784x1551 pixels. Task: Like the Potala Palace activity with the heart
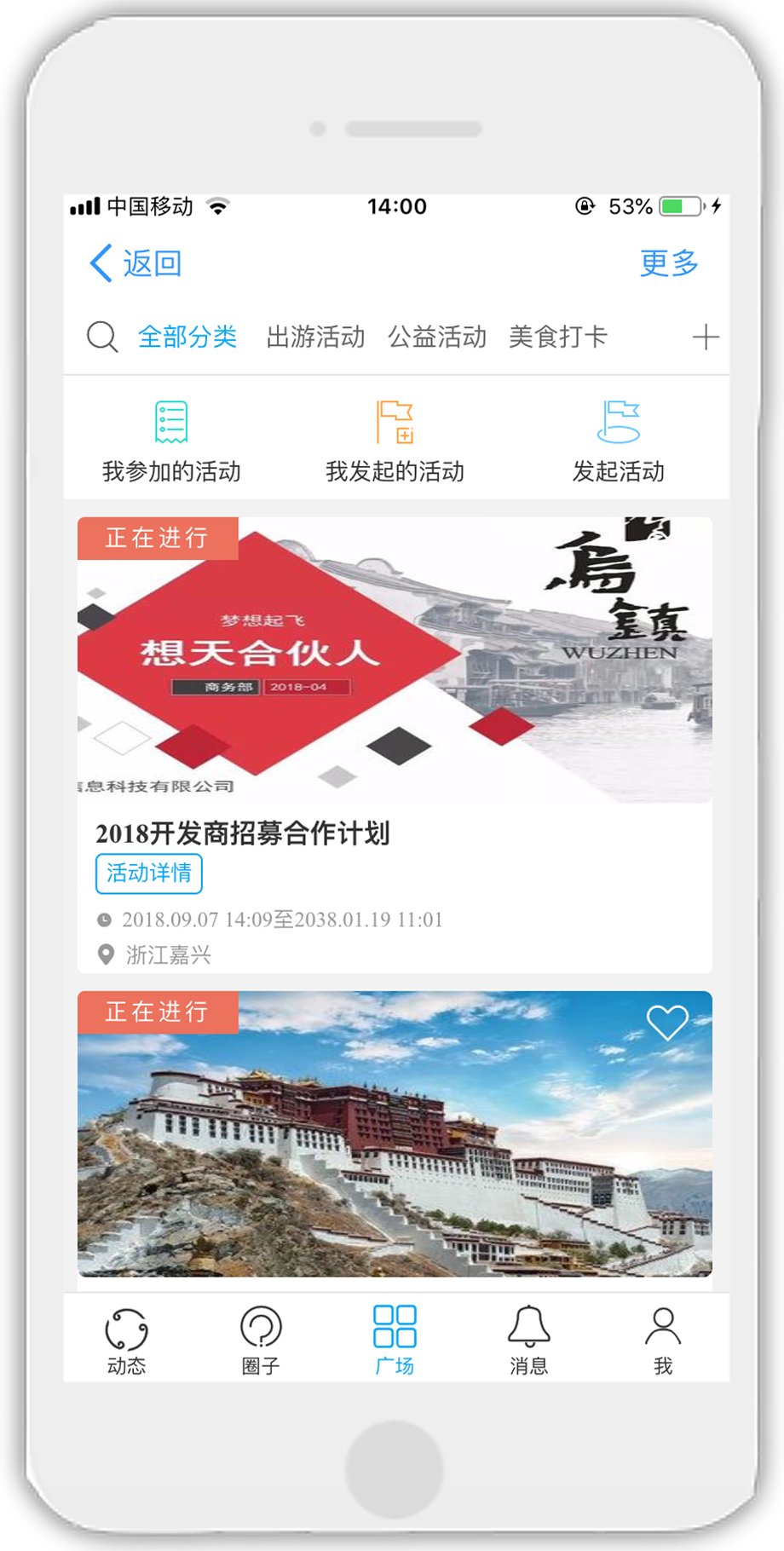coord(667,1023)
